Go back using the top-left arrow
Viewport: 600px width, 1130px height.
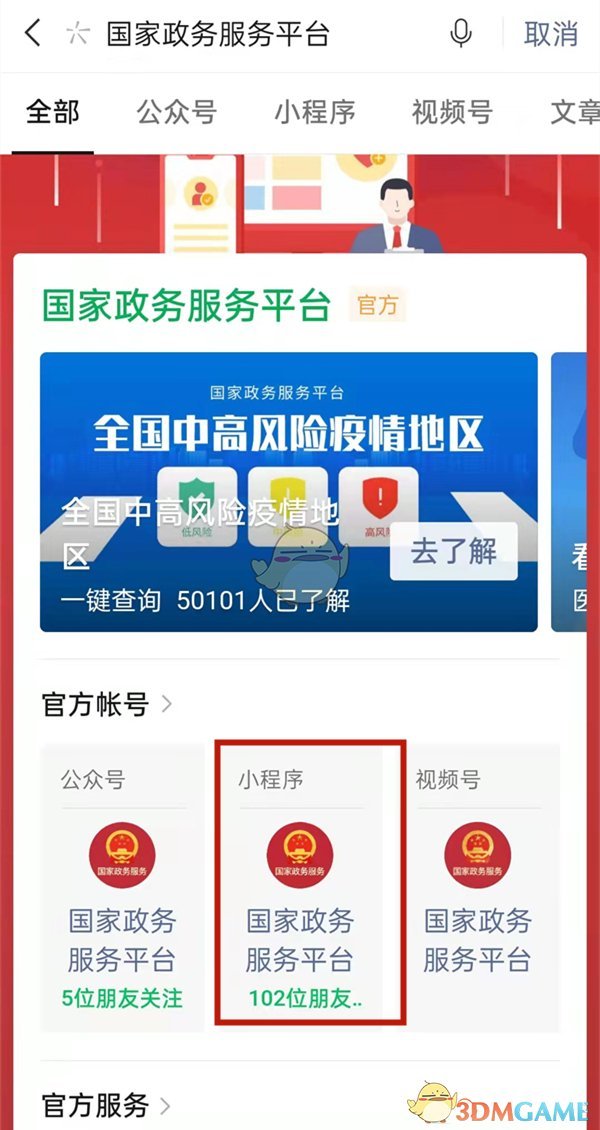tap(33, 34)
